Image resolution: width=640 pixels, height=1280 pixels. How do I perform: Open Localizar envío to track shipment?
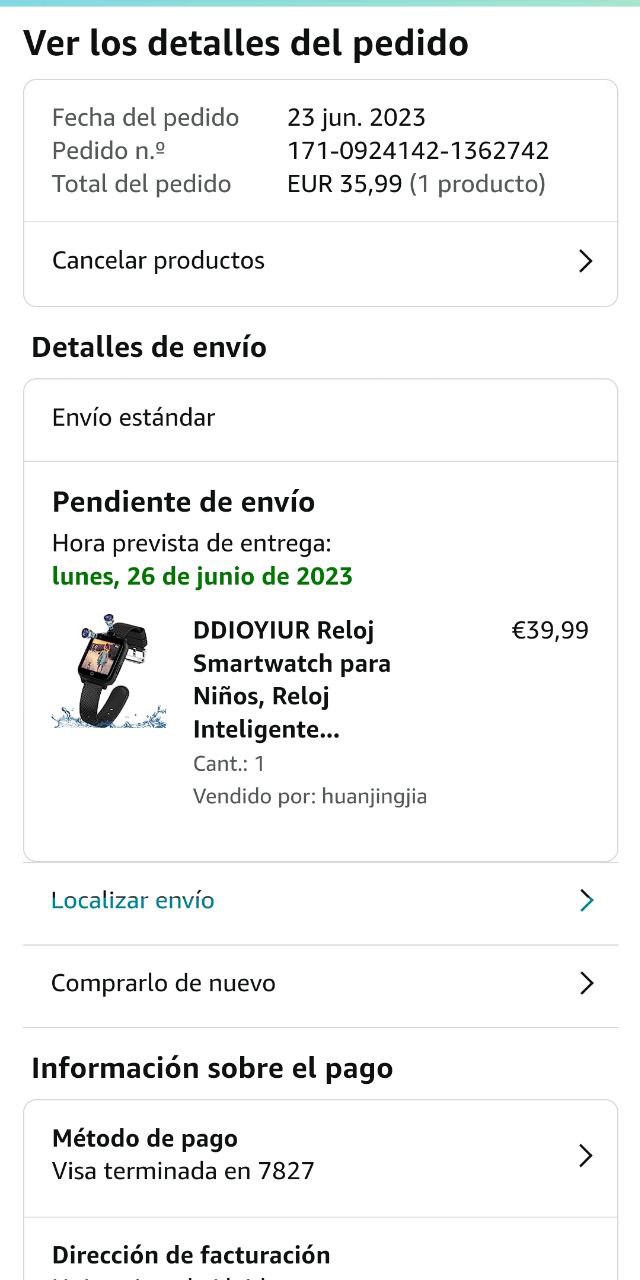click(x=320, y=901)
